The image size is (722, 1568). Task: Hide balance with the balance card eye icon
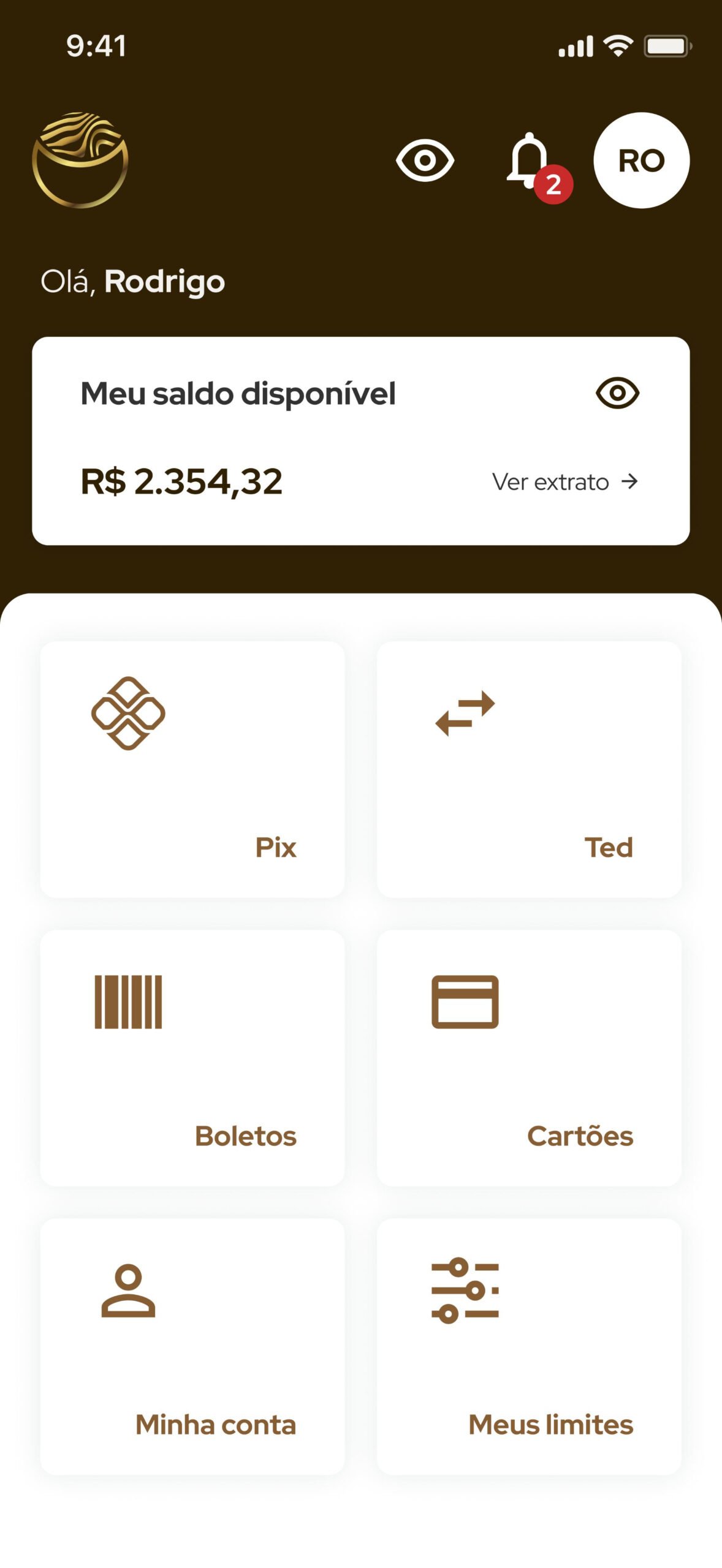pyautogui.click(x=617, y=393)
